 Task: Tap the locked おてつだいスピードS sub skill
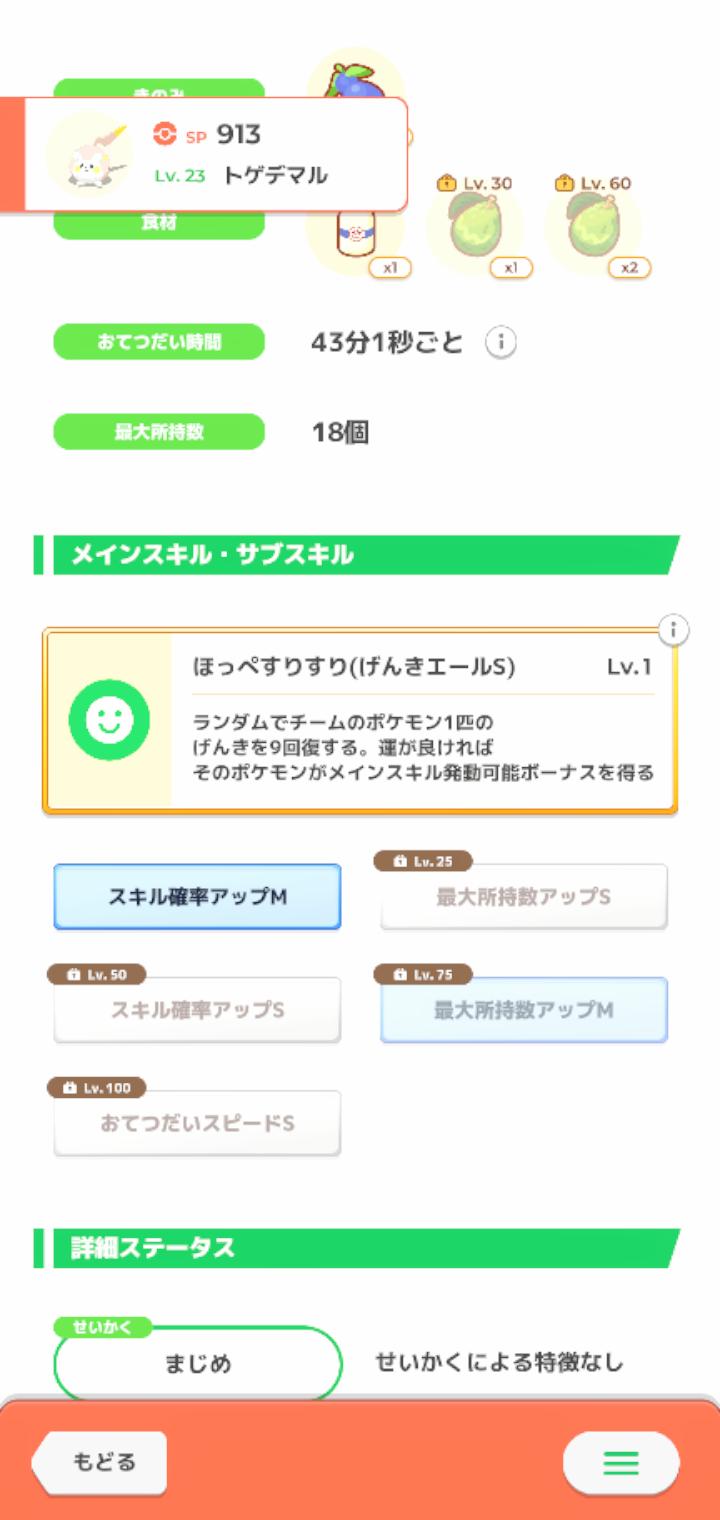click(197, 1123)
